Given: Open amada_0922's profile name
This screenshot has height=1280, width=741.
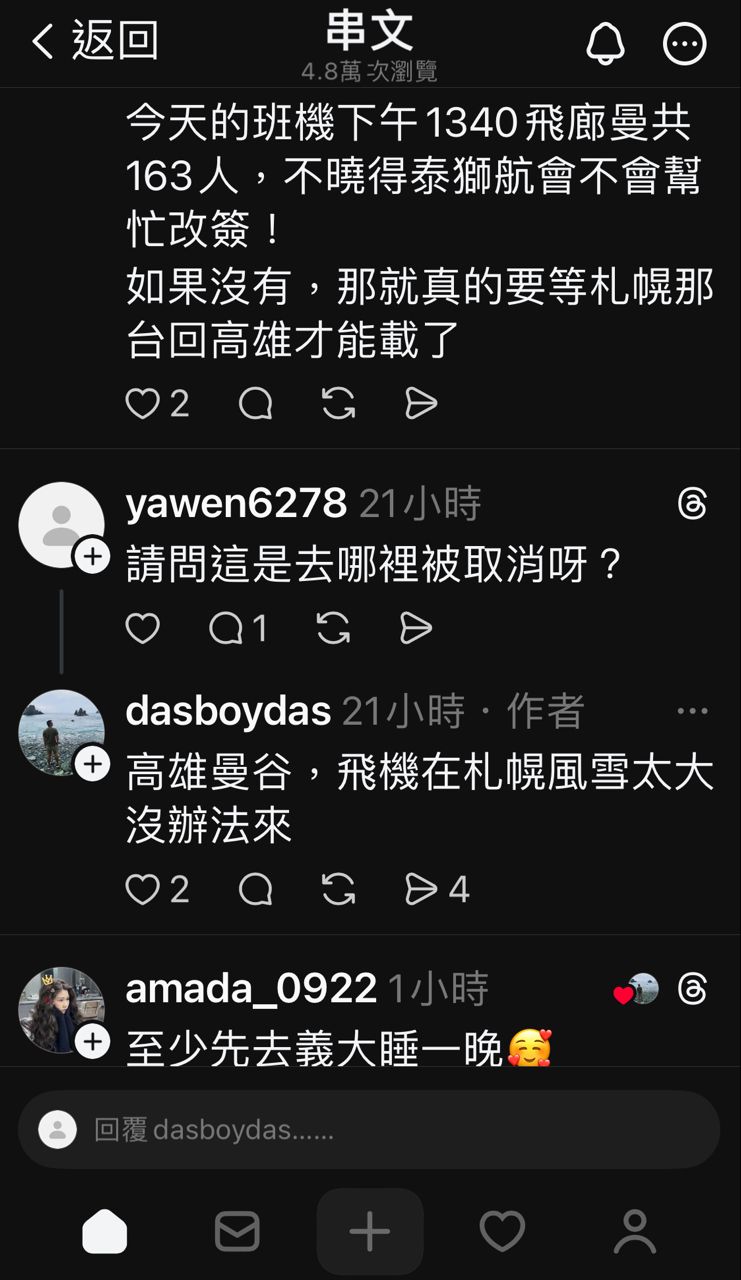Looking at the screenshot, I should pyautogui.click(x=251, y=989).
